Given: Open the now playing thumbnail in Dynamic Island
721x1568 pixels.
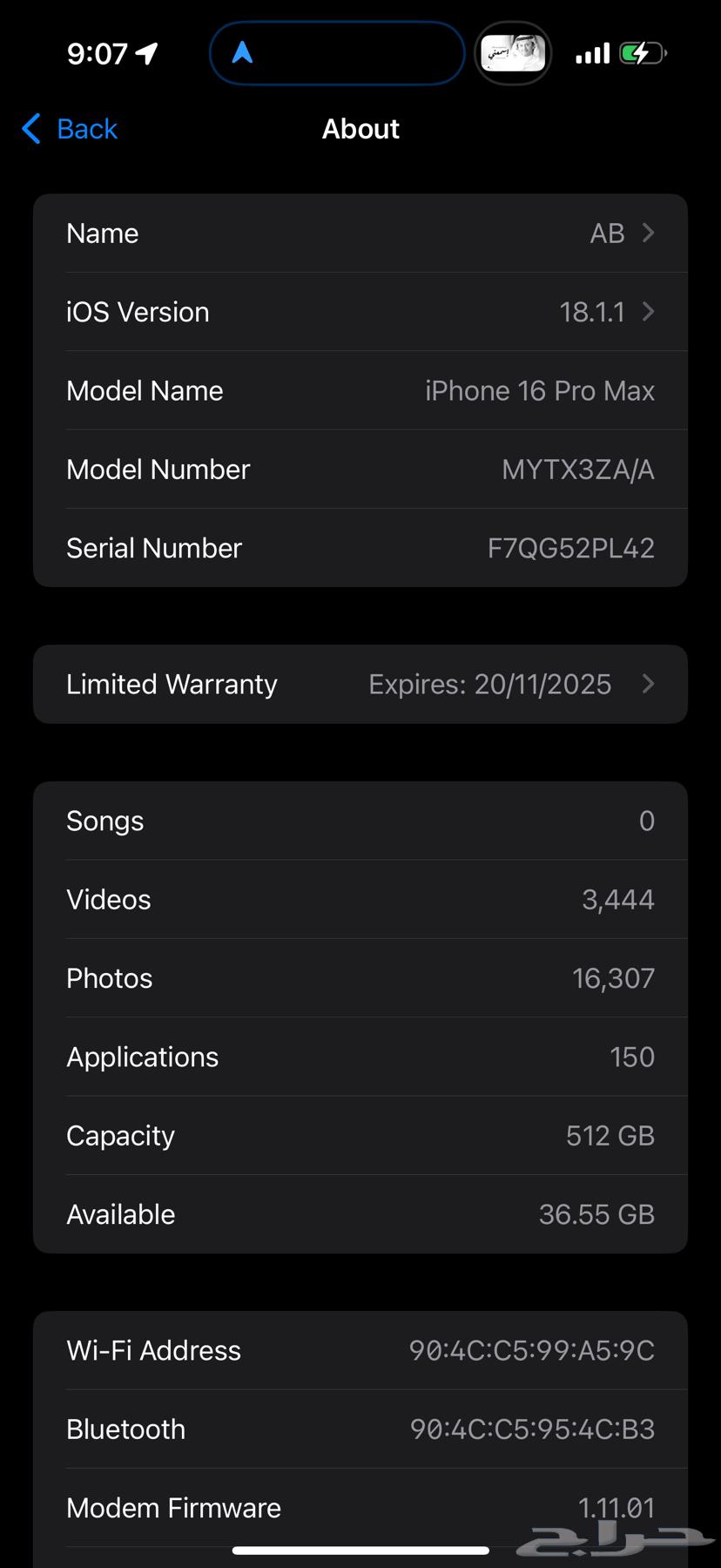Looking at the screenshot, I should tap(513, 54).
